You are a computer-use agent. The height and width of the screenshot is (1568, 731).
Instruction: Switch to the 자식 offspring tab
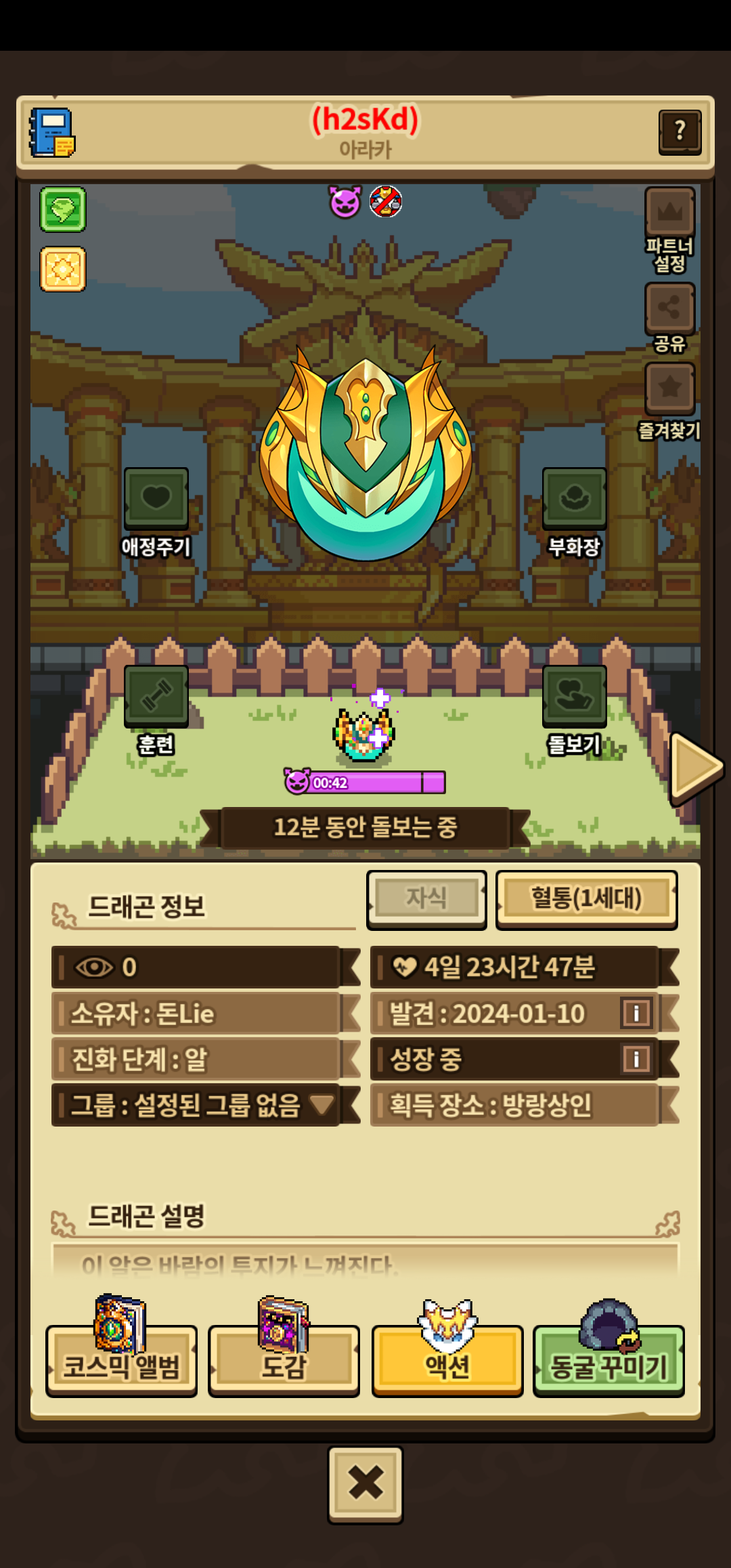[426, 899]
